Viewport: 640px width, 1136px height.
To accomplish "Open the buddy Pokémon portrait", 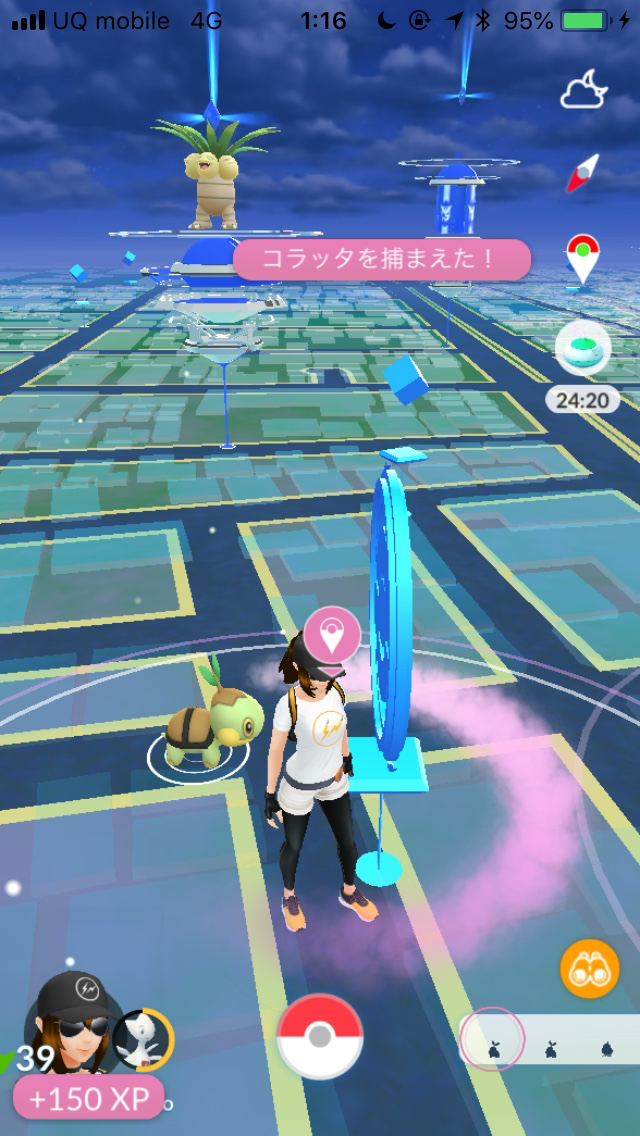I will [143, 1040].
